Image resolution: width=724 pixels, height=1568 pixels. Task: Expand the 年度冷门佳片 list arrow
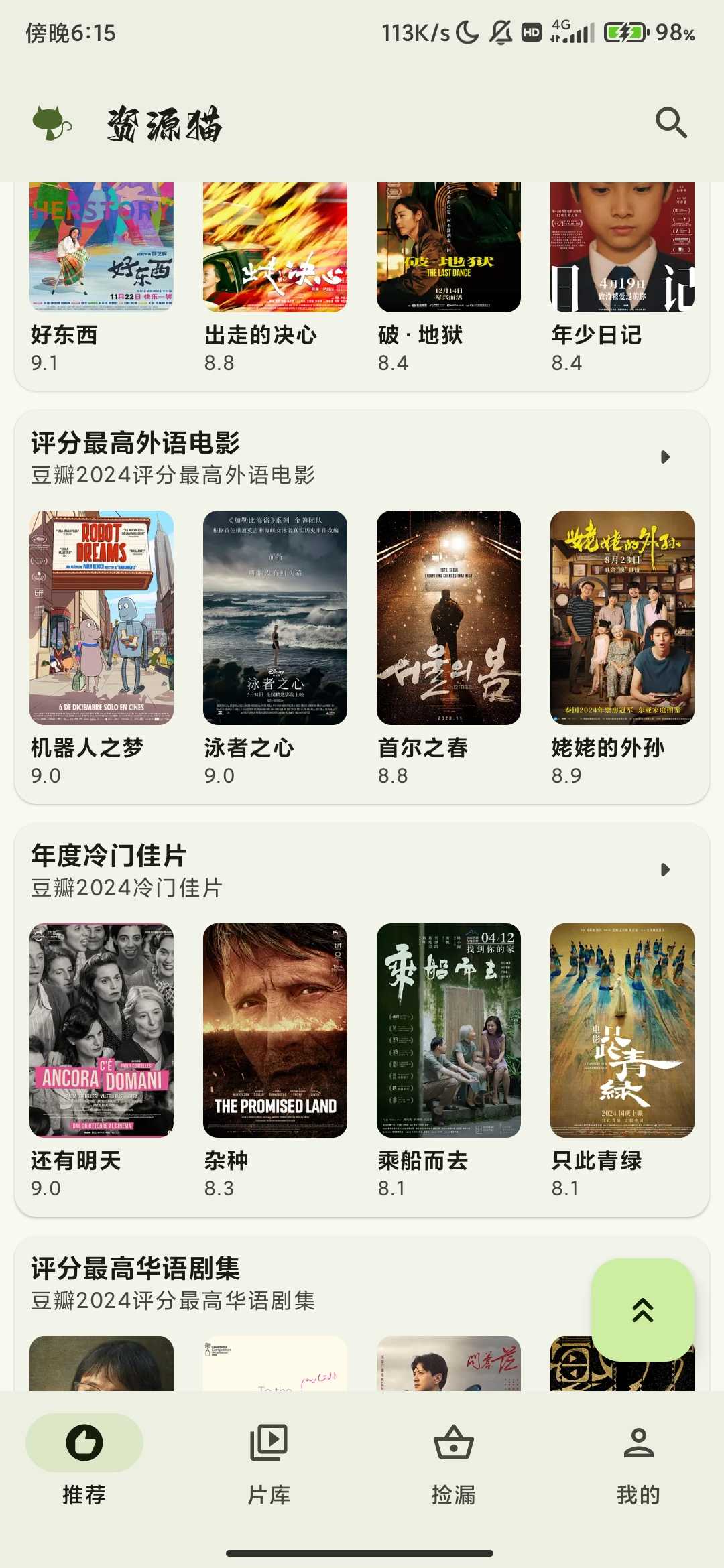click(665, 870)
